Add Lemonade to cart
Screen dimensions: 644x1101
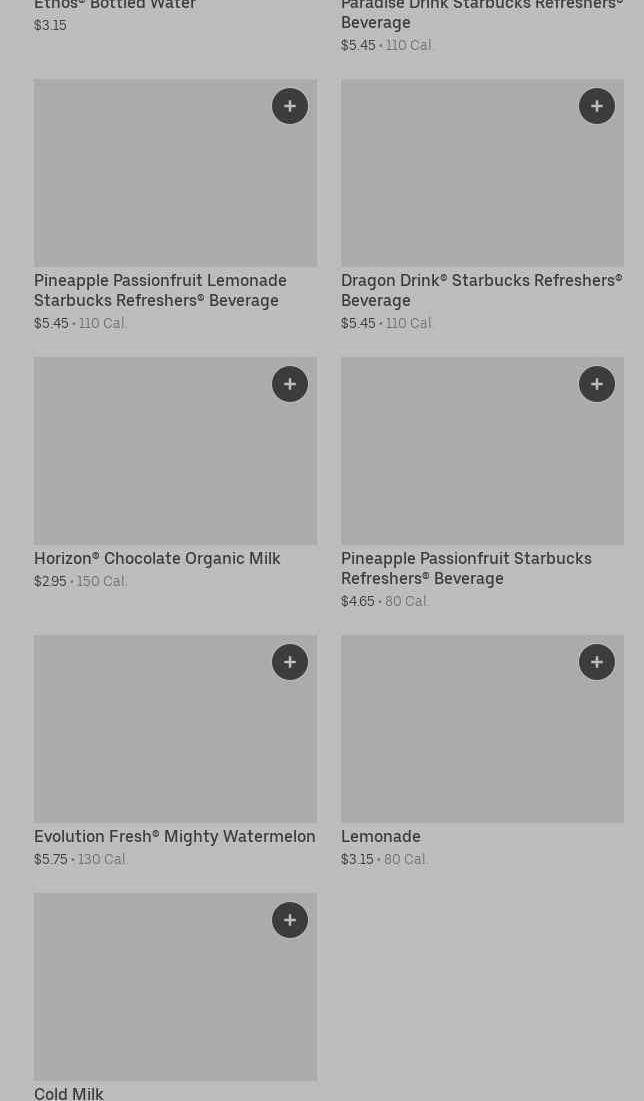597,662
